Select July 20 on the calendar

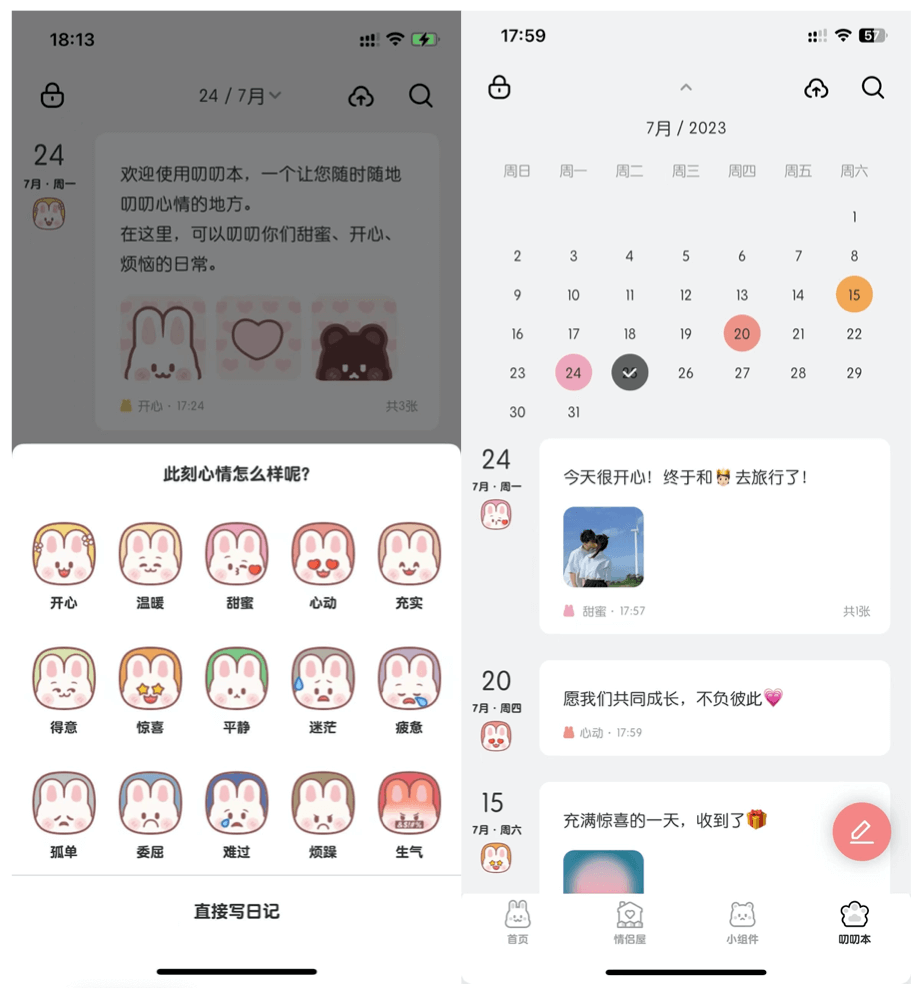pos(742,334)
